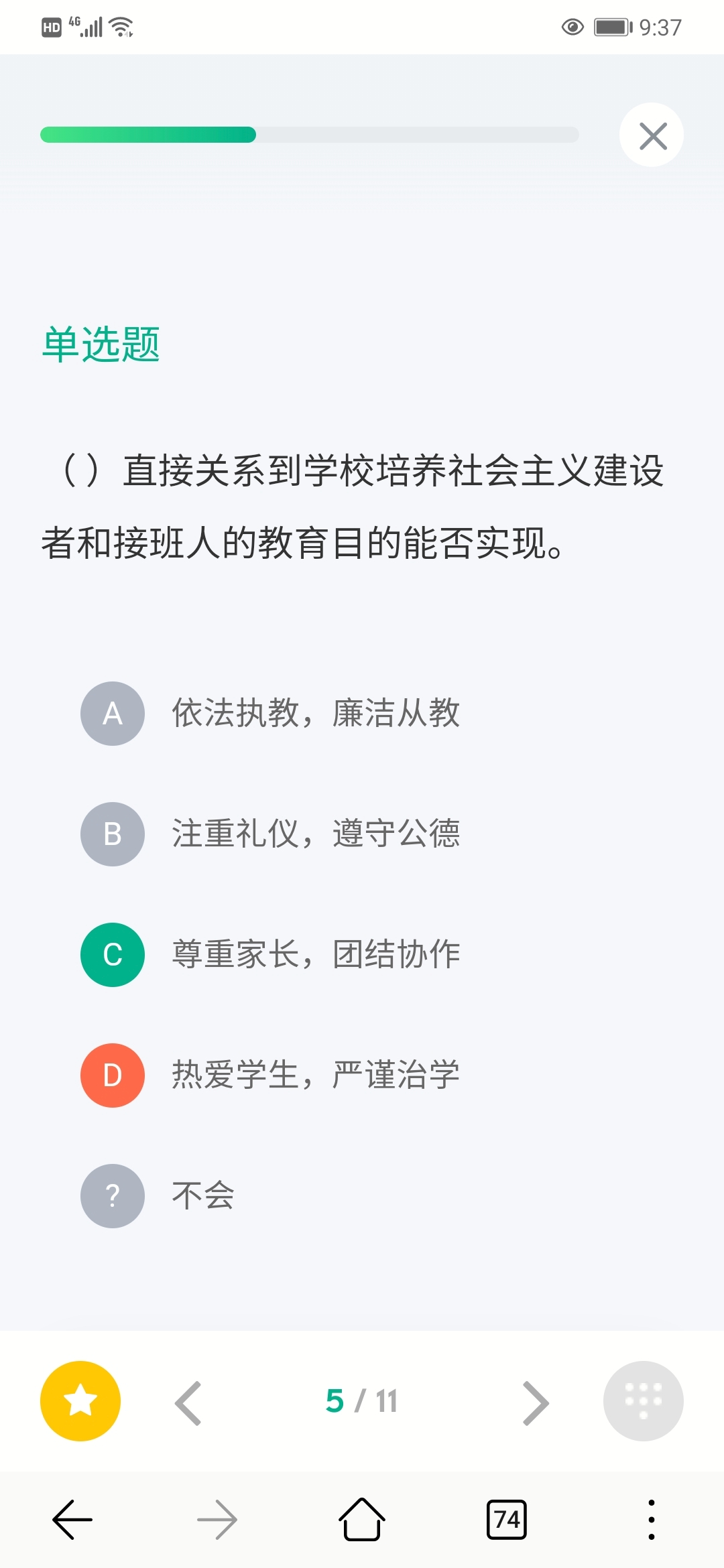
Task: Open the 74 tabs switcher
Action: click(507, 1520)
